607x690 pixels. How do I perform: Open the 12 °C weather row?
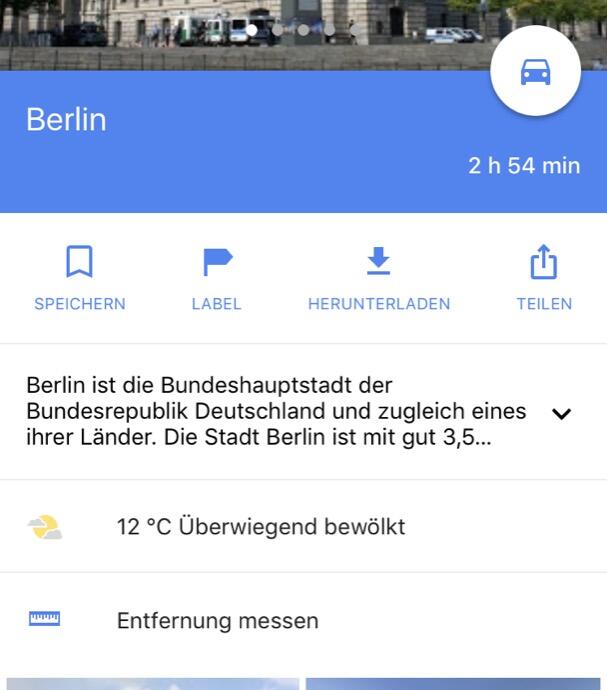[x=260, y=527]
